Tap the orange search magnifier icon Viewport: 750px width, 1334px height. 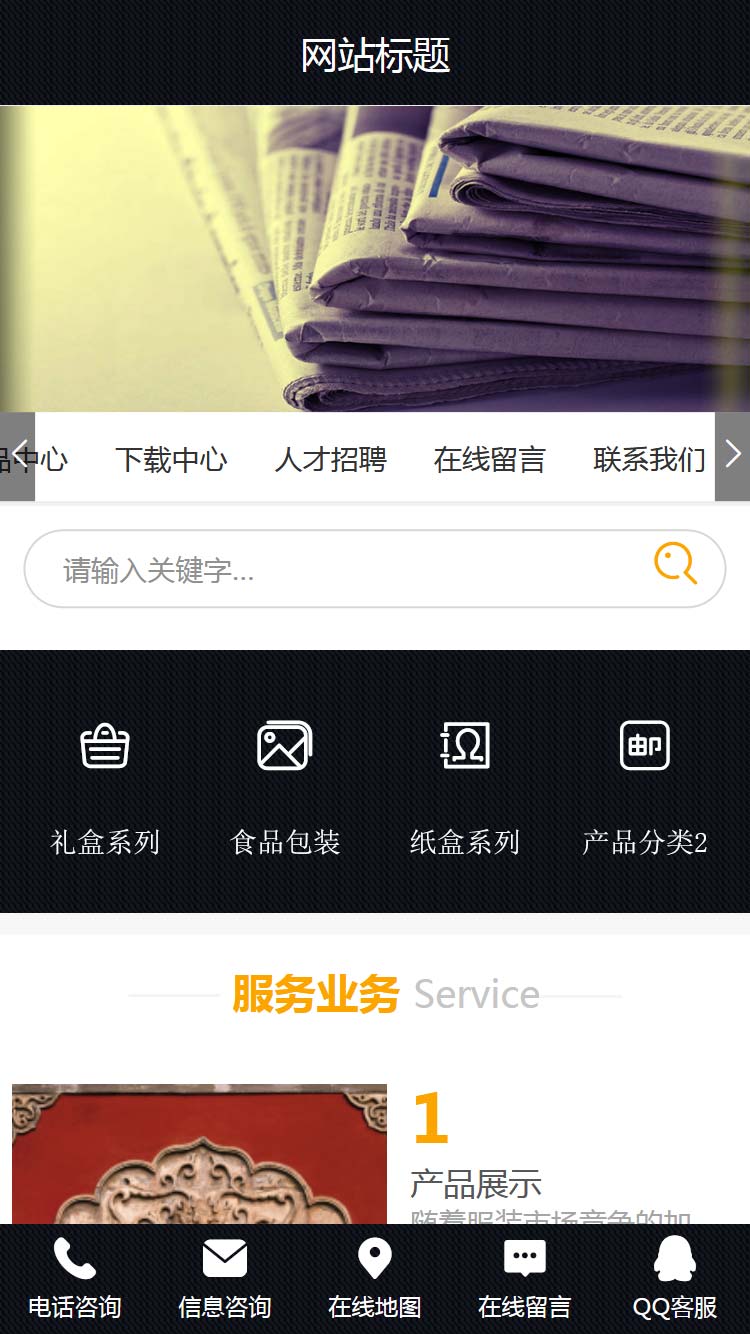pyautogui.click(x=675, y=564)
